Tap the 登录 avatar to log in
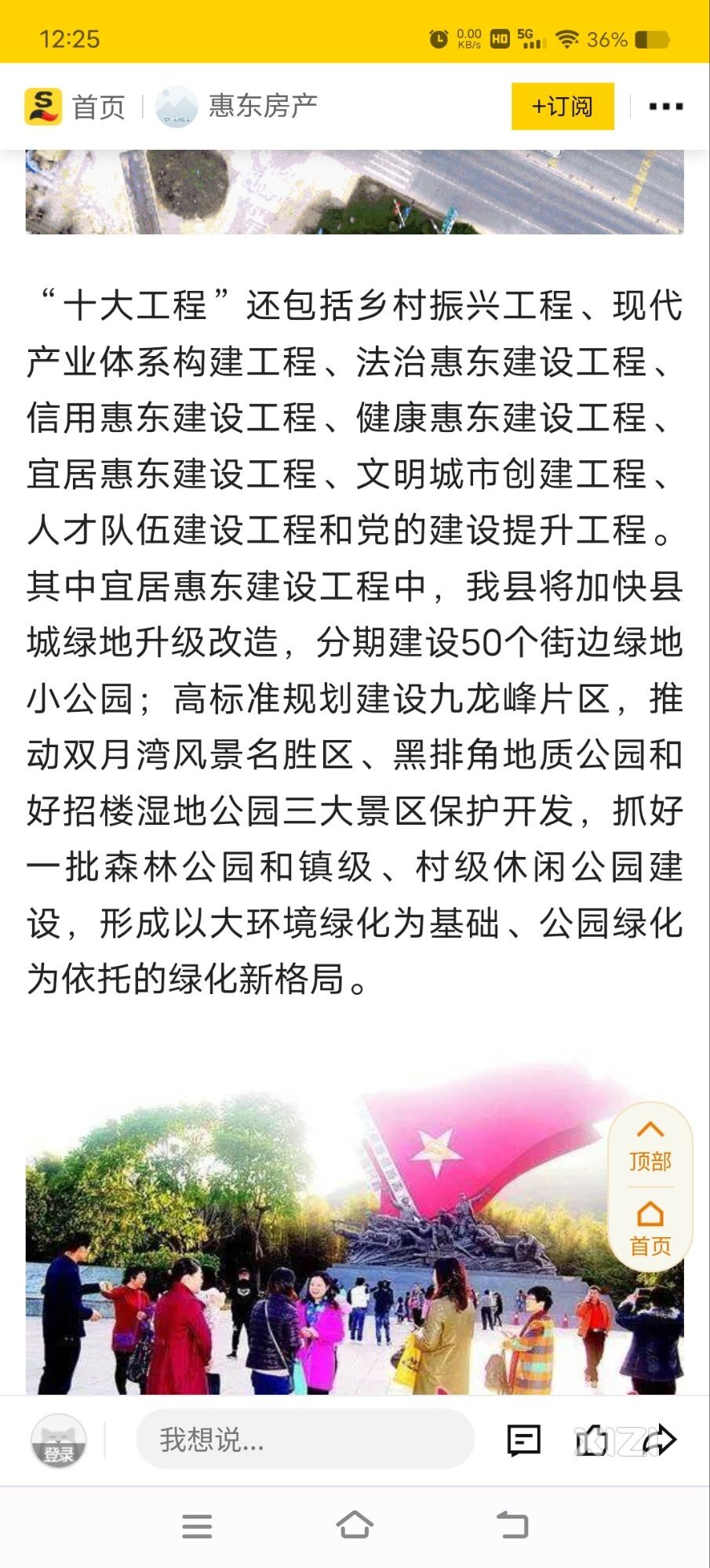Viewport: 710px width, 1568px height. tap(58, 1441)
